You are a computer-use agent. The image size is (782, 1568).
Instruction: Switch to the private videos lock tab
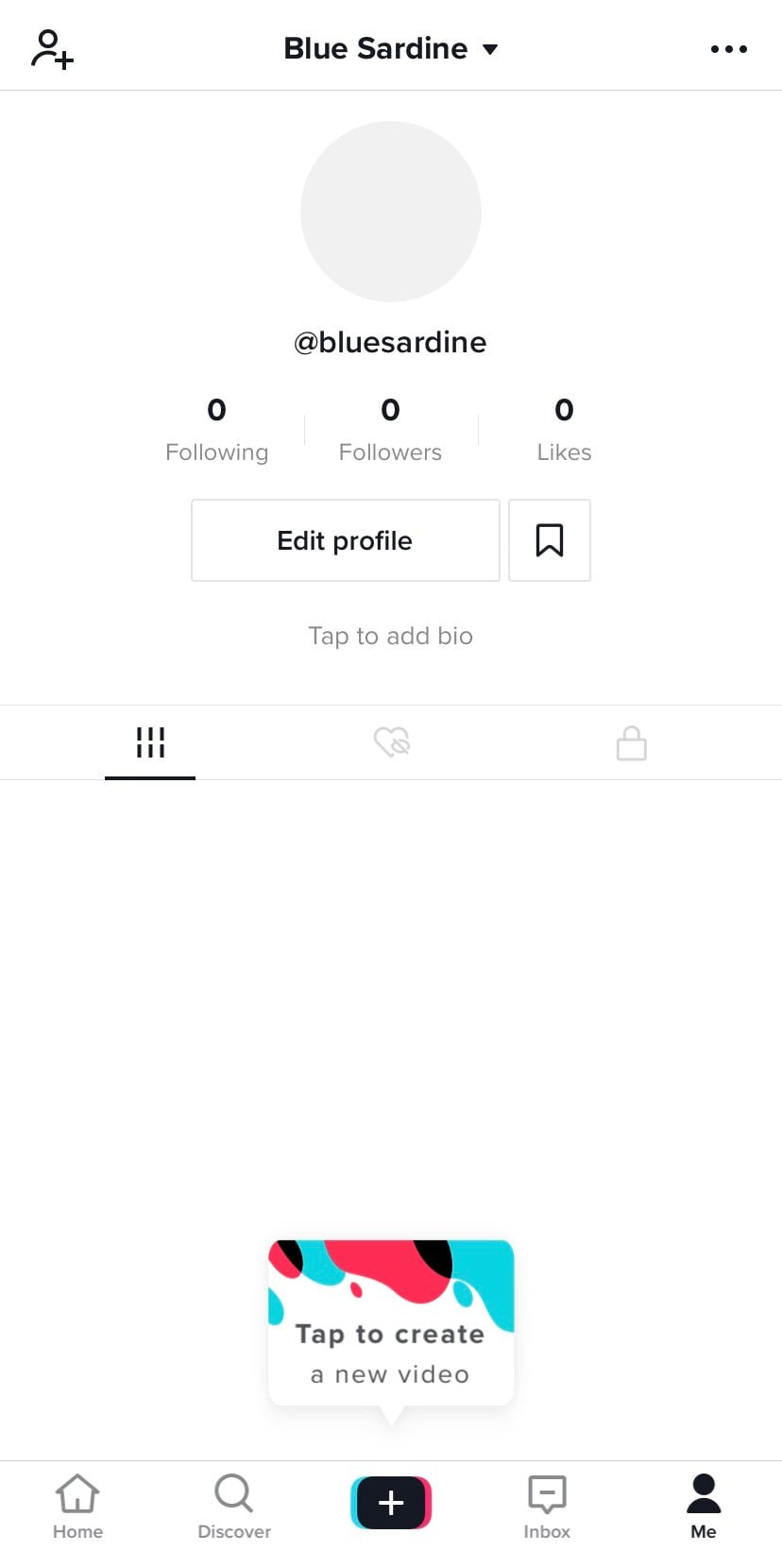coord(631,742)
